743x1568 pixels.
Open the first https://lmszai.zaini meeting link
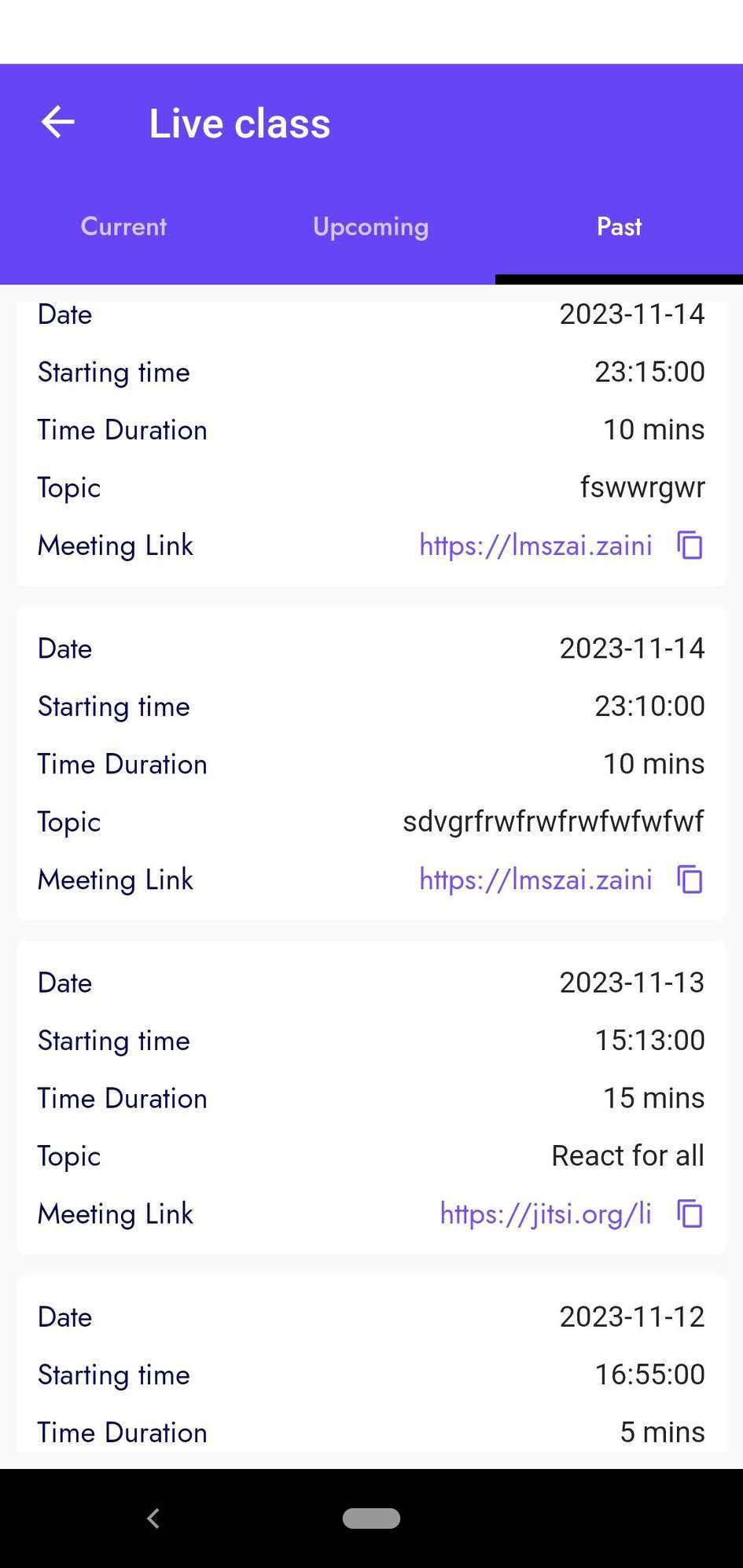pos(536,545)
